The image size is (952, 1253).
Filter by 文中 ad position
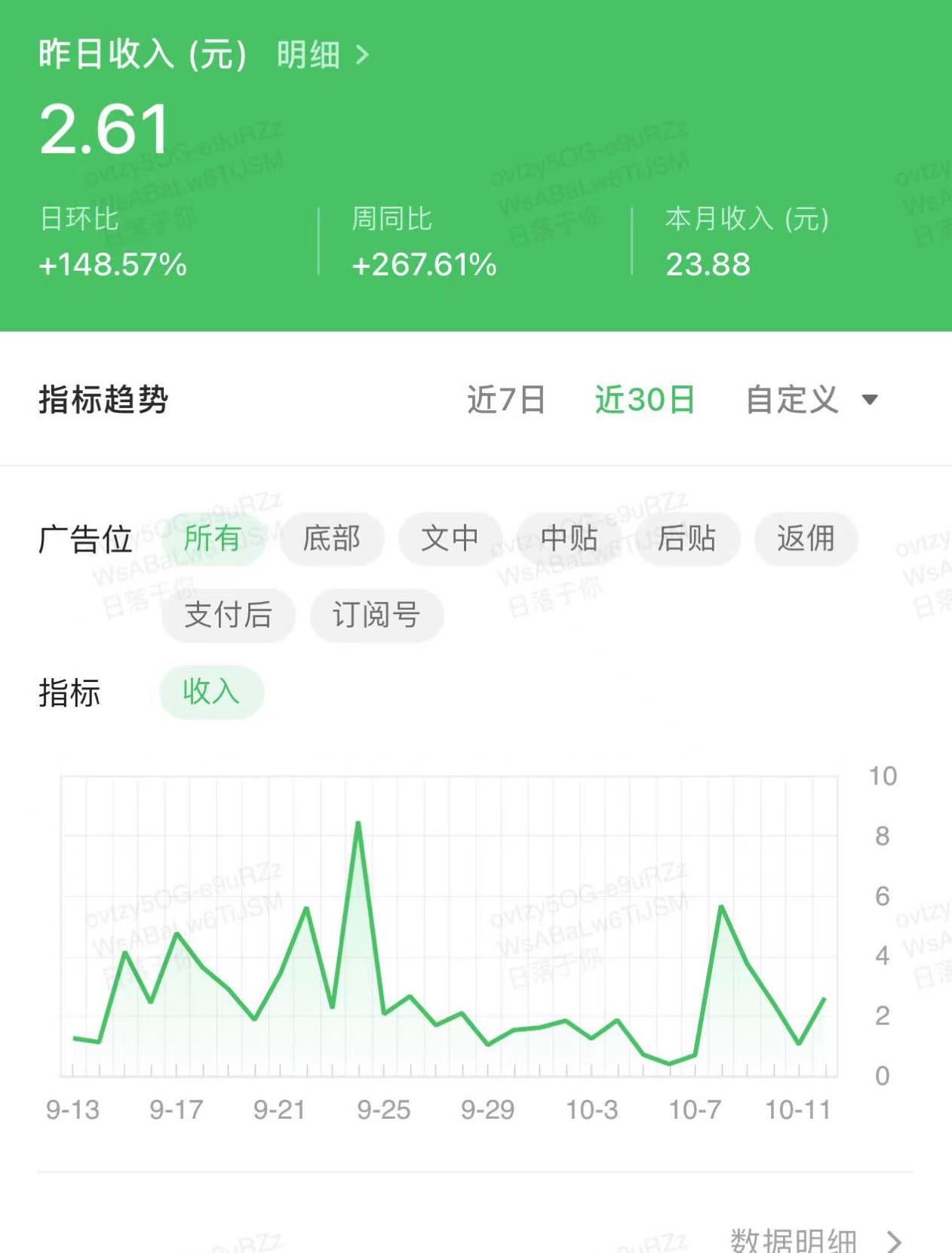pos(450,539)
